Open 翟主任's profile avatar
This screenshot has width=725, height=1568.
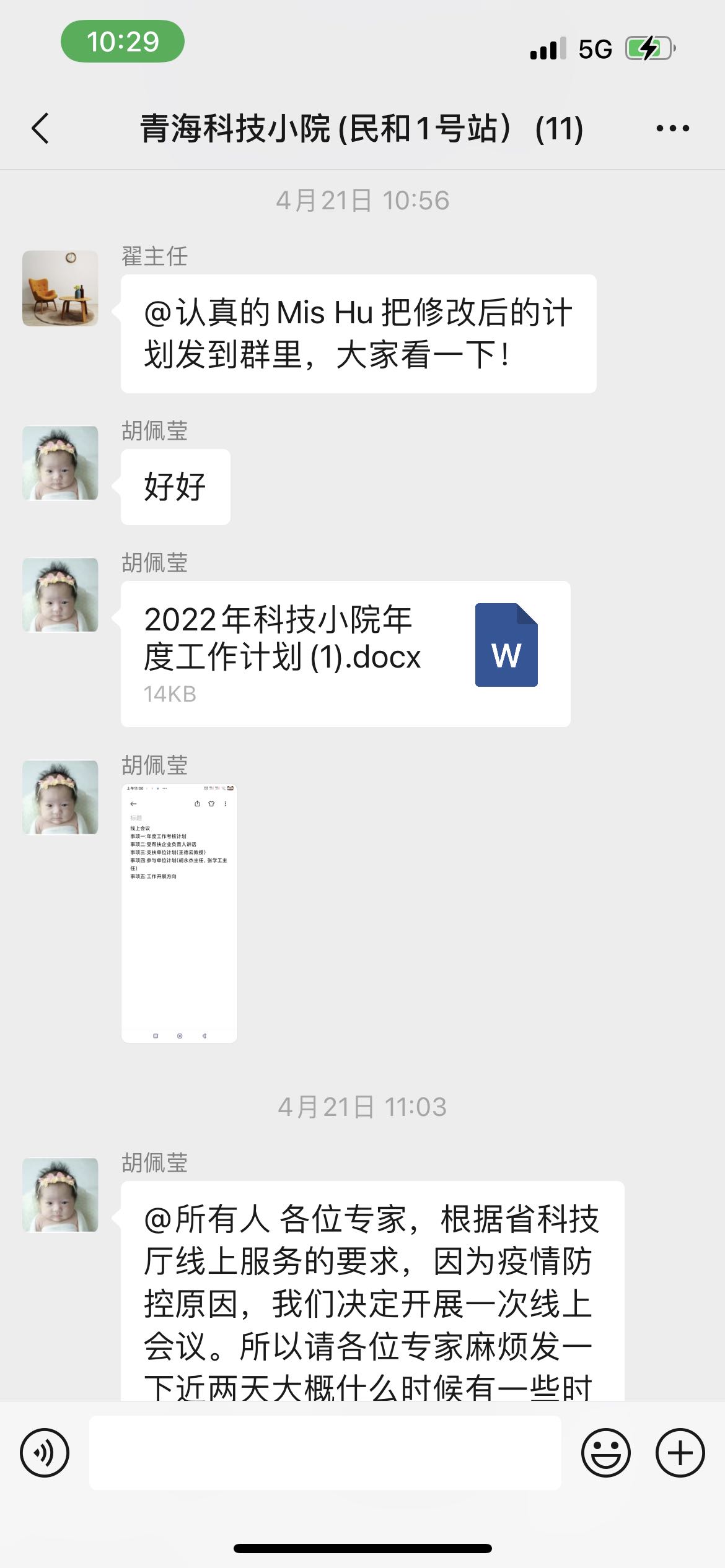[x=60, y=288]
